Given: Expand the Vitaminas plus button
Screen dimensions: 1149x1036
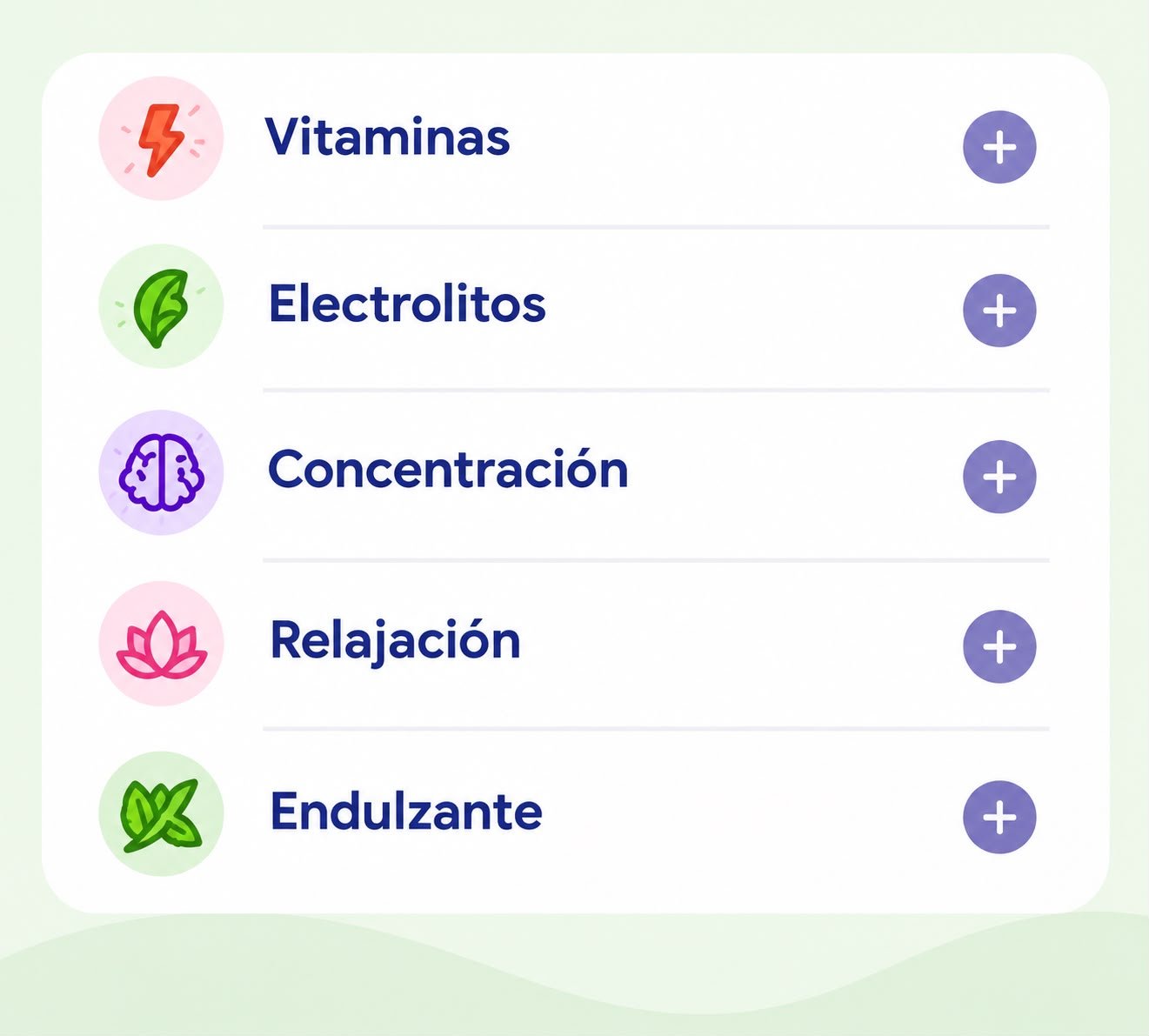Looking at the screenshot, I should pyautogui.click(x=999, y=147).
